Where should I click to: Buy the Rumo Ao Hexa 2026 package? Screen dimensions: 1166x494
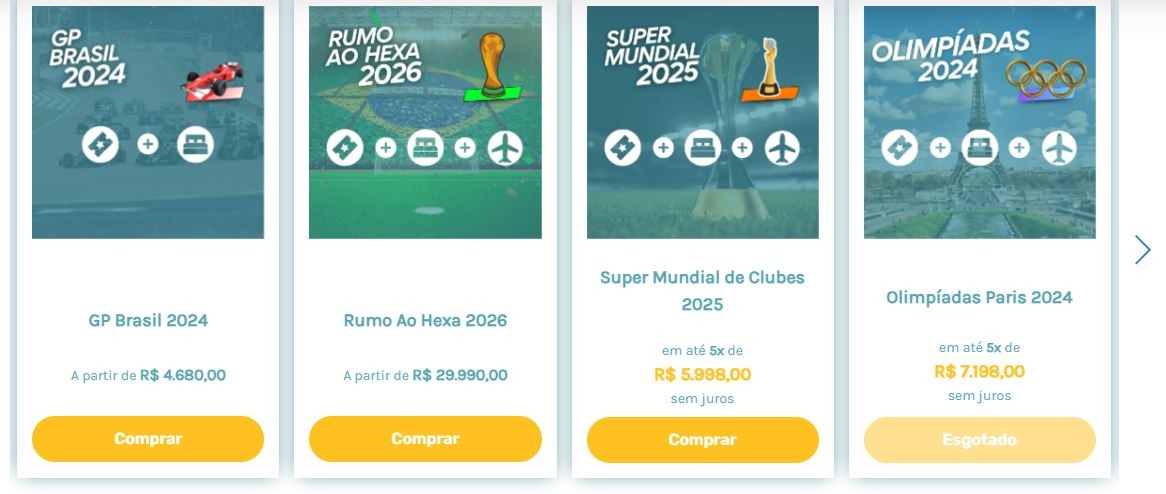(x=425, y=439)
